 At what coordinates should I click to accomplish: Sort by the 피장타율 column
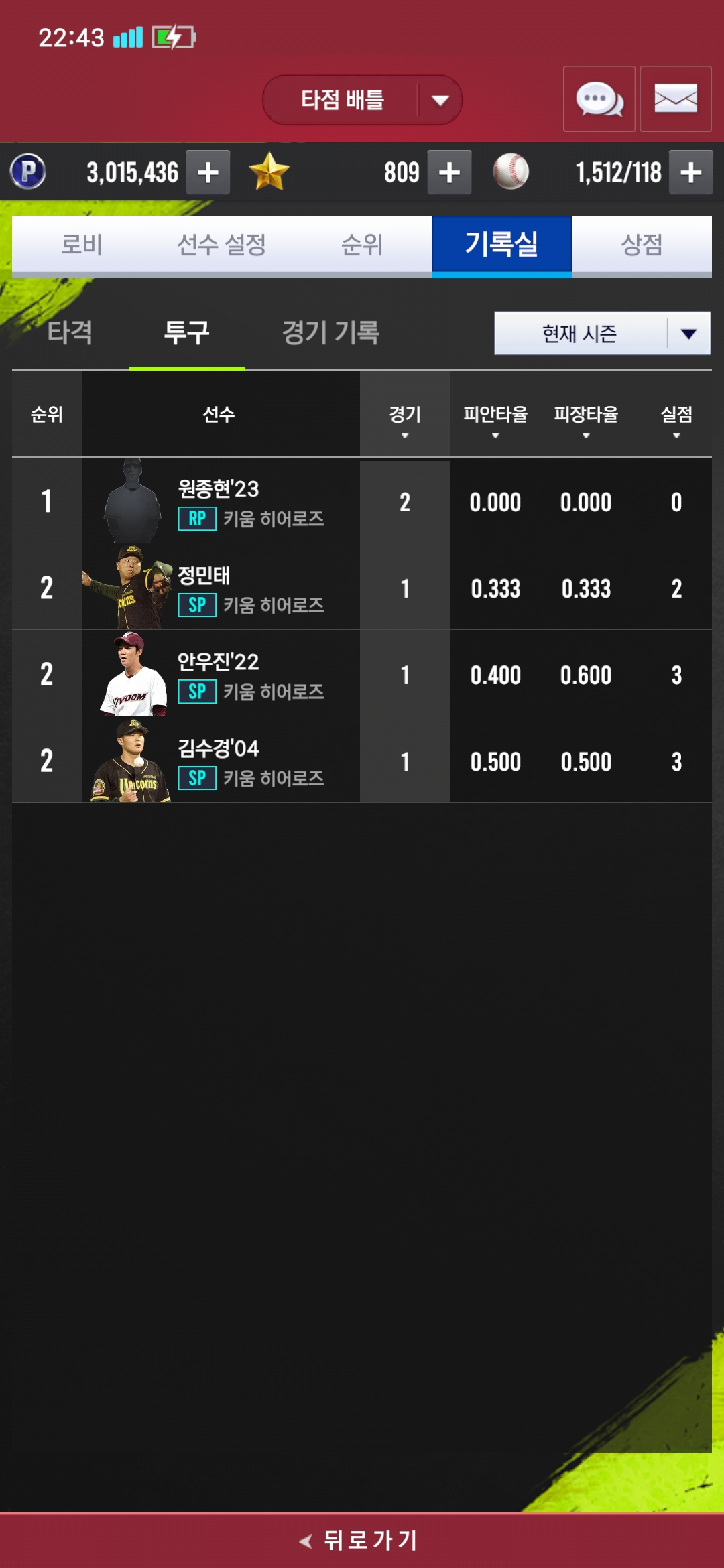pos(586,419)
